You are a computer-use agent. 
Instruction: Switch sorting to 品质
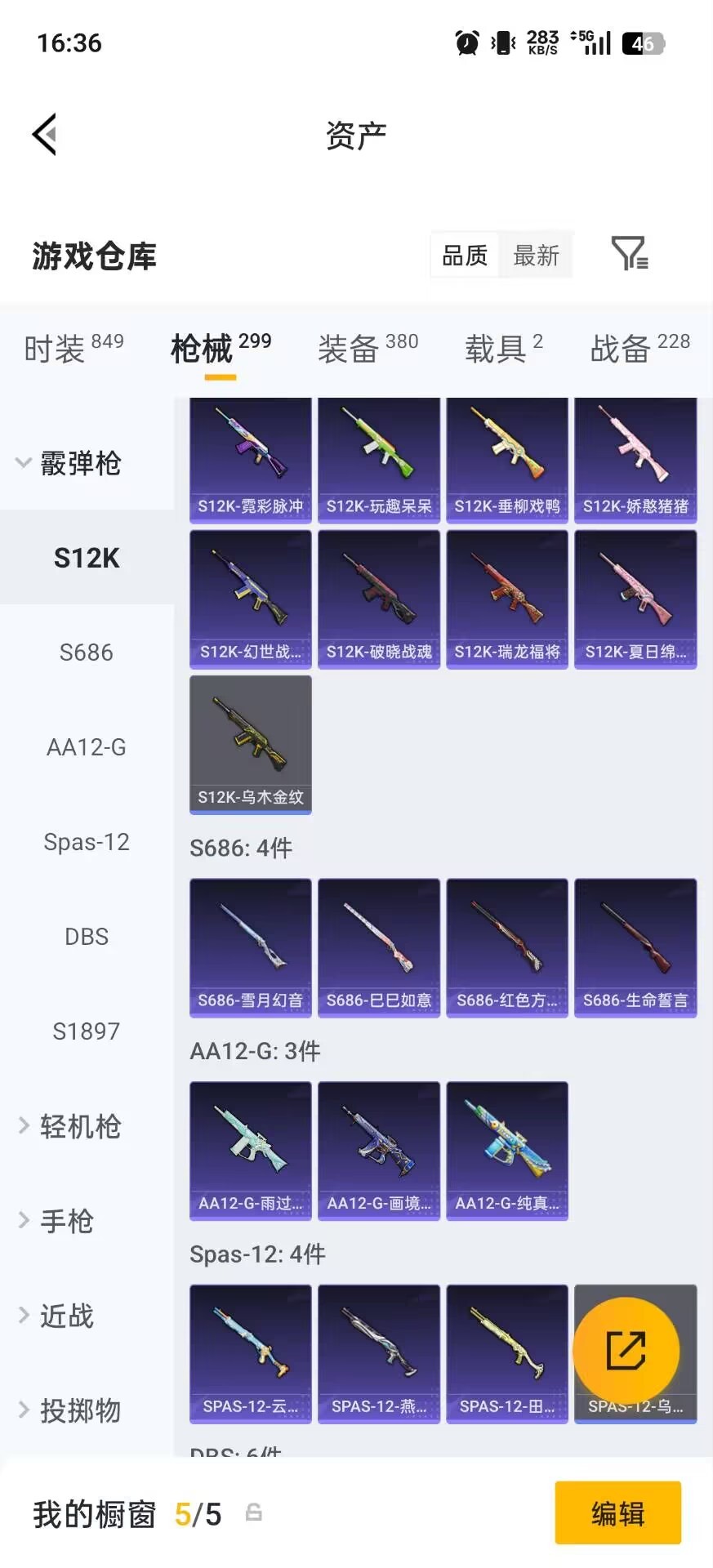pyautogui.click(x=464, y=254)
